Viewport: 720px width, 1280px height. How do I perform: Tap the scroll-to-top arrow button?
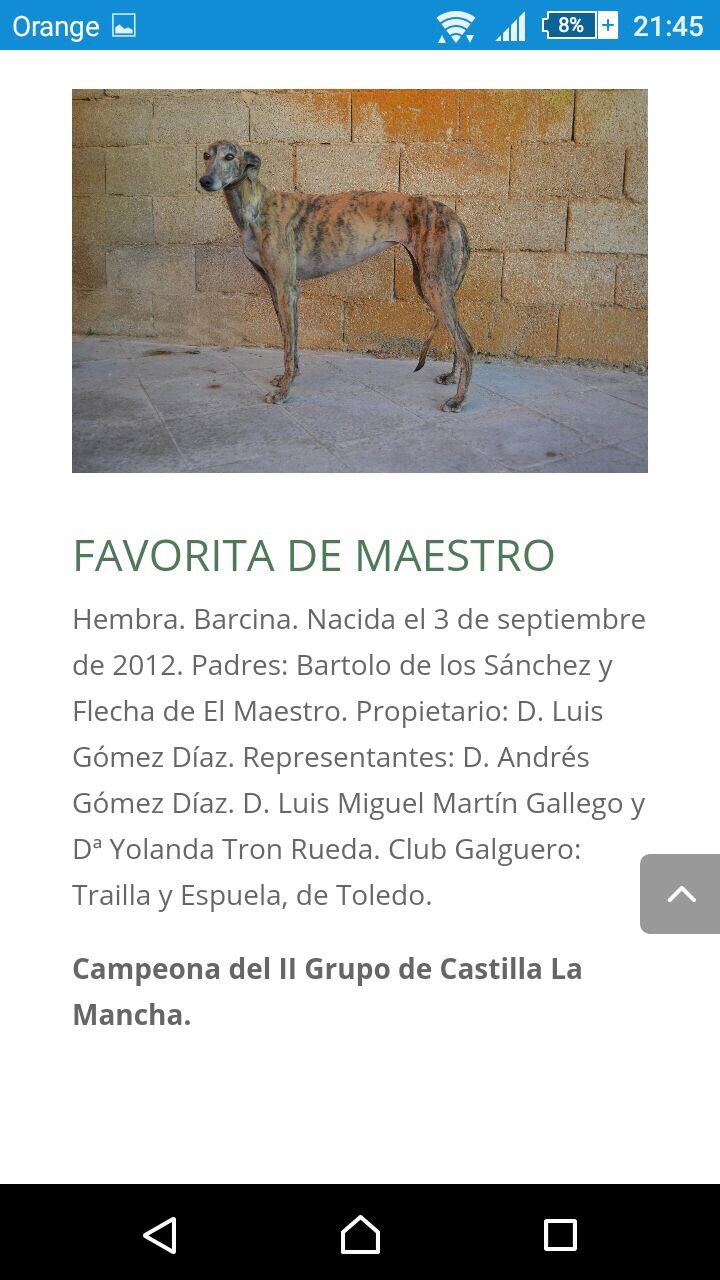coord(680,894)
